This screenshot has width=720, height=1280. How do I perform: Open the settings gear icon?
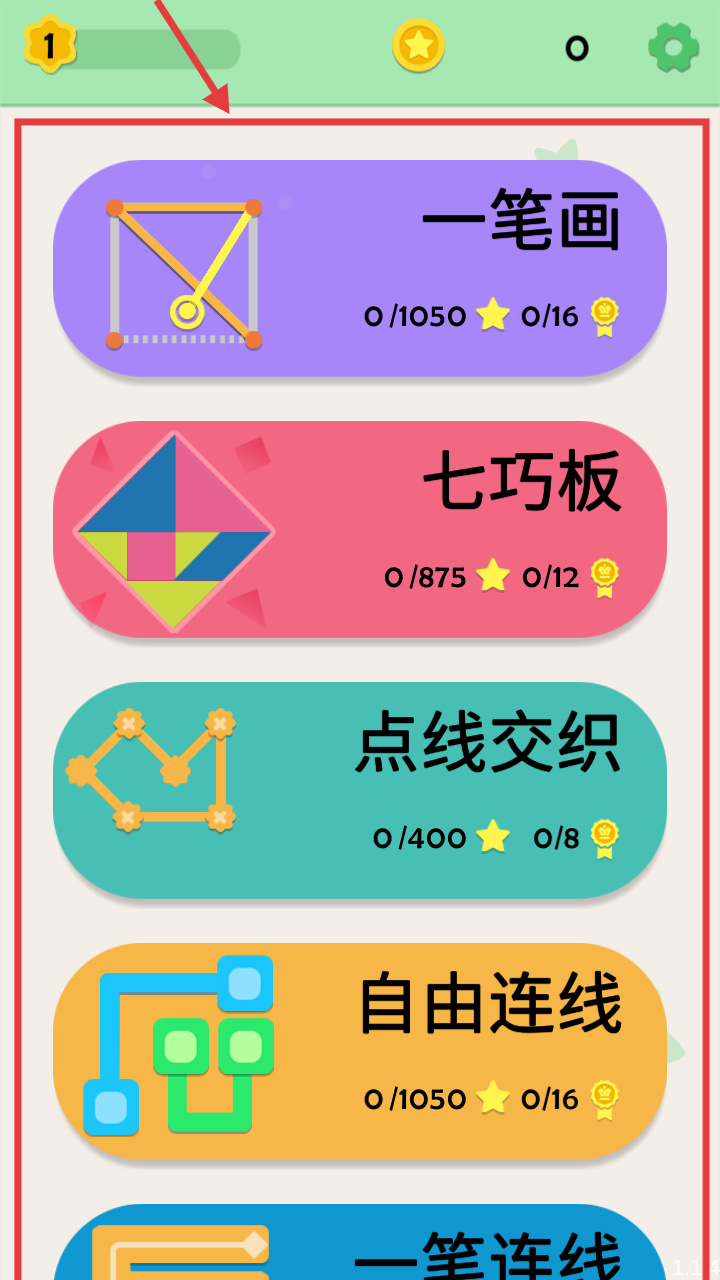(673, 47)
